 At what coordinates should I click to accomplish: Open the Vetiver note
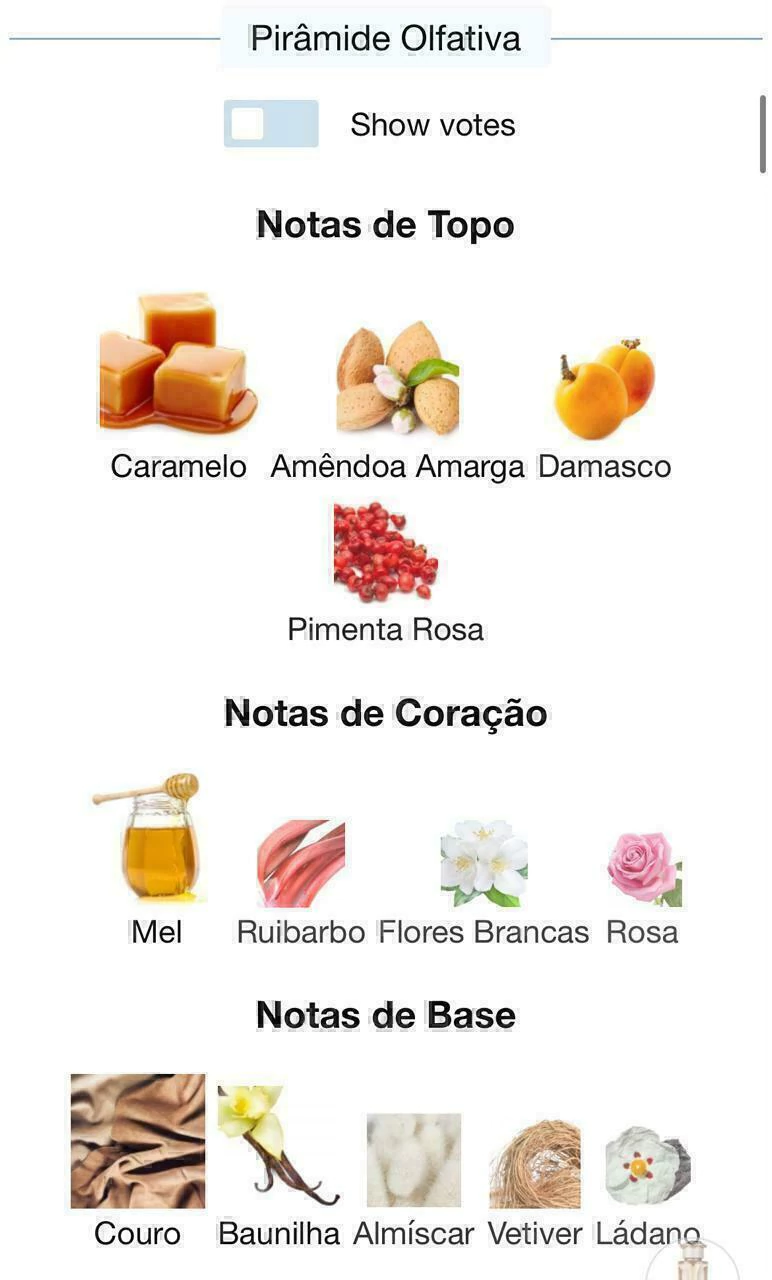[x=535, y=1165]
